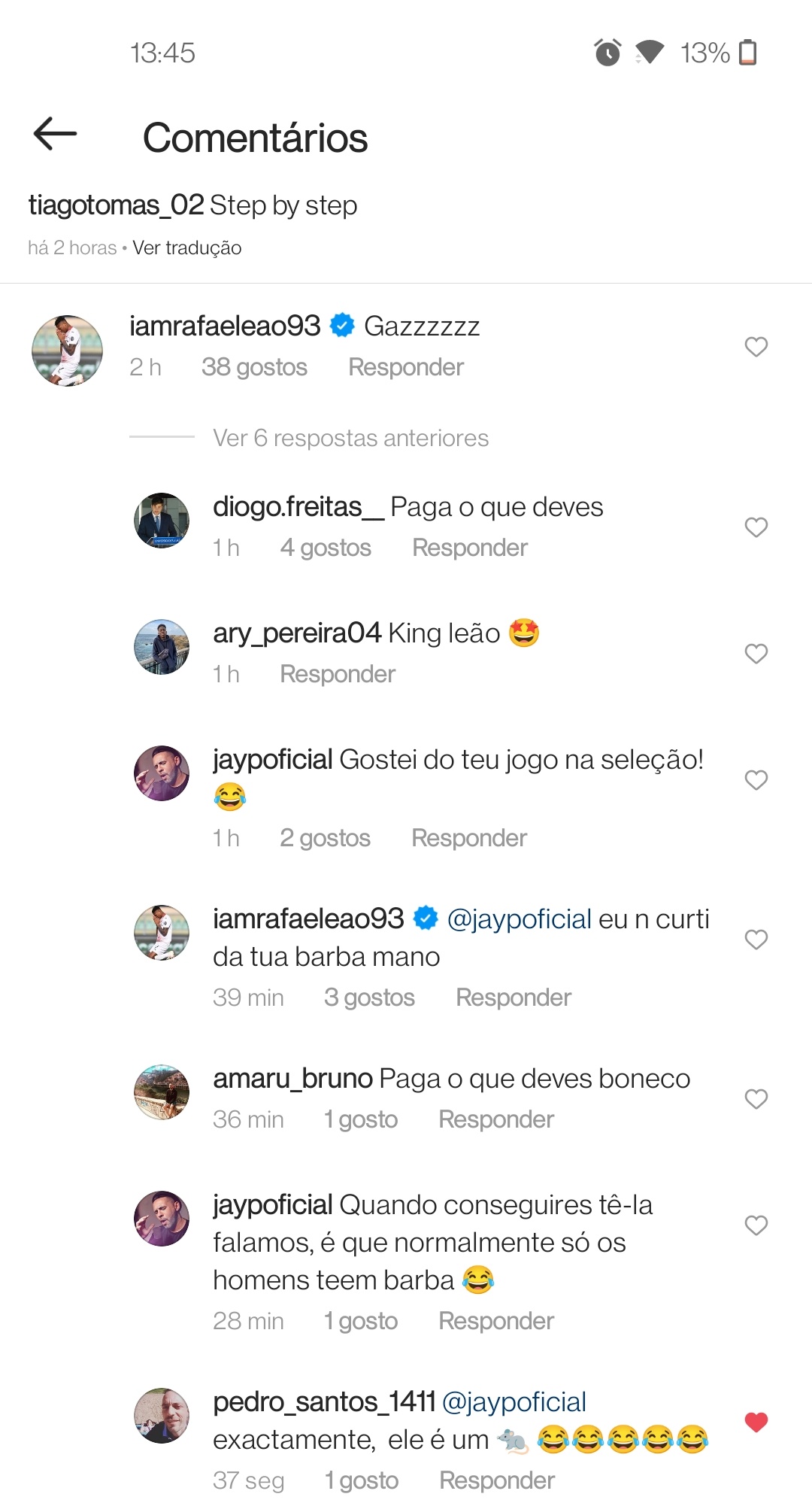Like iamrafaeleao93's barba reply
812x1503 pixels.
(x=756, y=940)
